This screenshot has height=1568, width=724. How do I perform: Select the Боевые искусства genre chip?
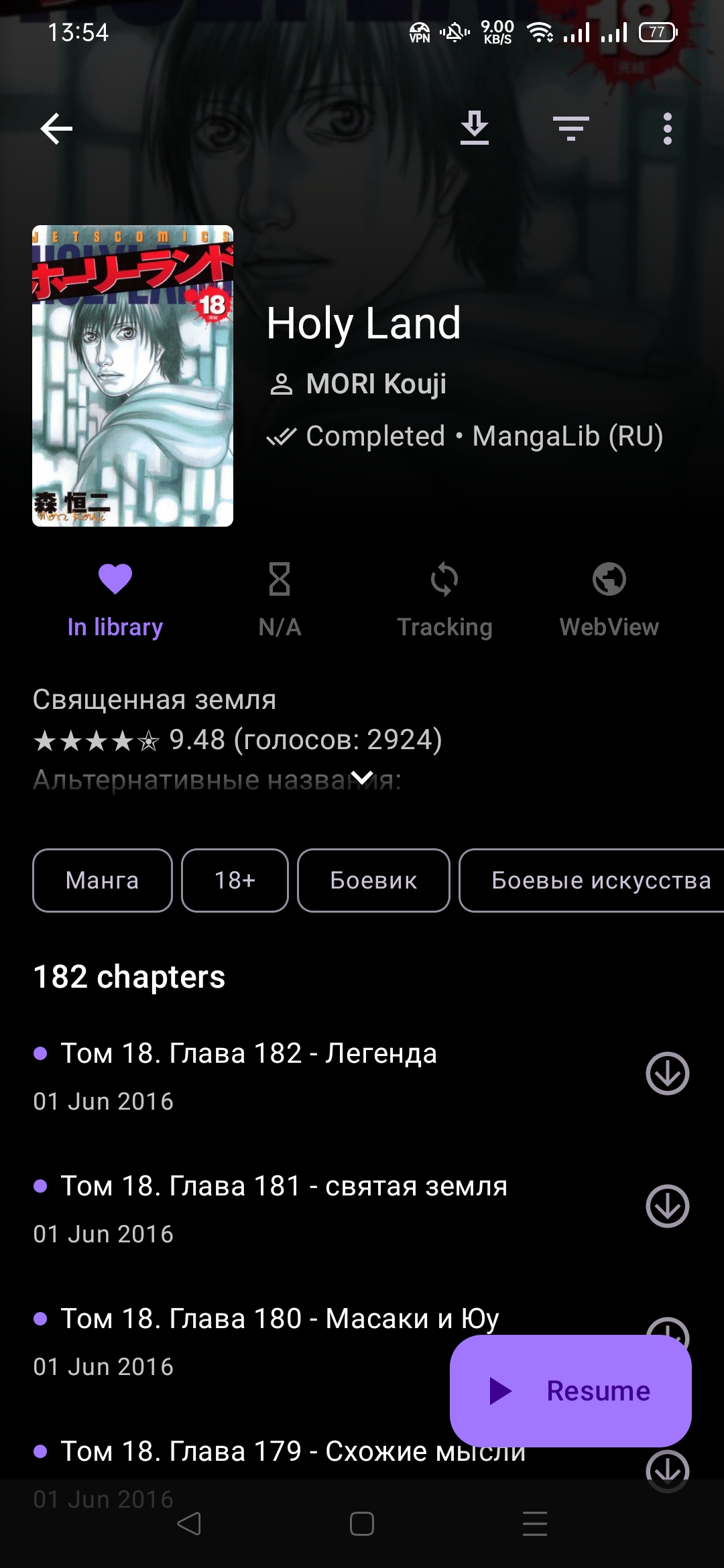pyautogui.click(x=597, y=880)
